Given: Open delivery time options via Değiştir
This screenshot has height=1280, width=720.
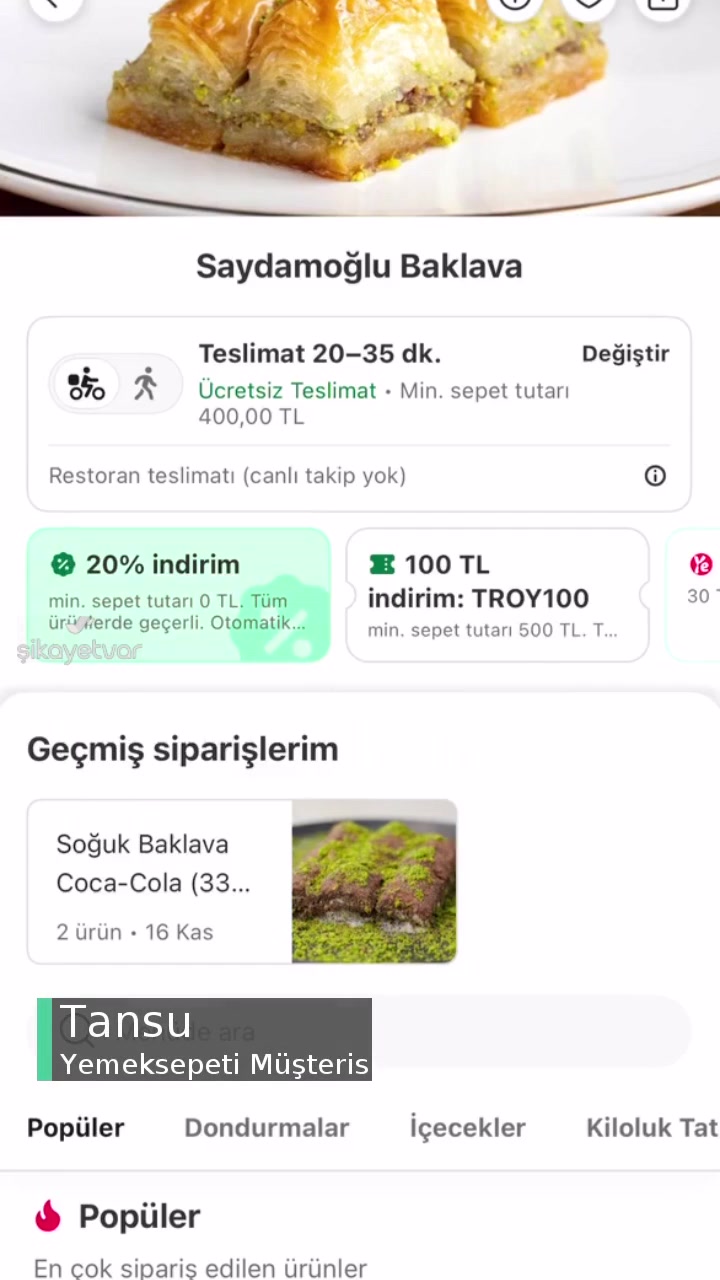Looking at the screenshot, I should tap(625, 354).
